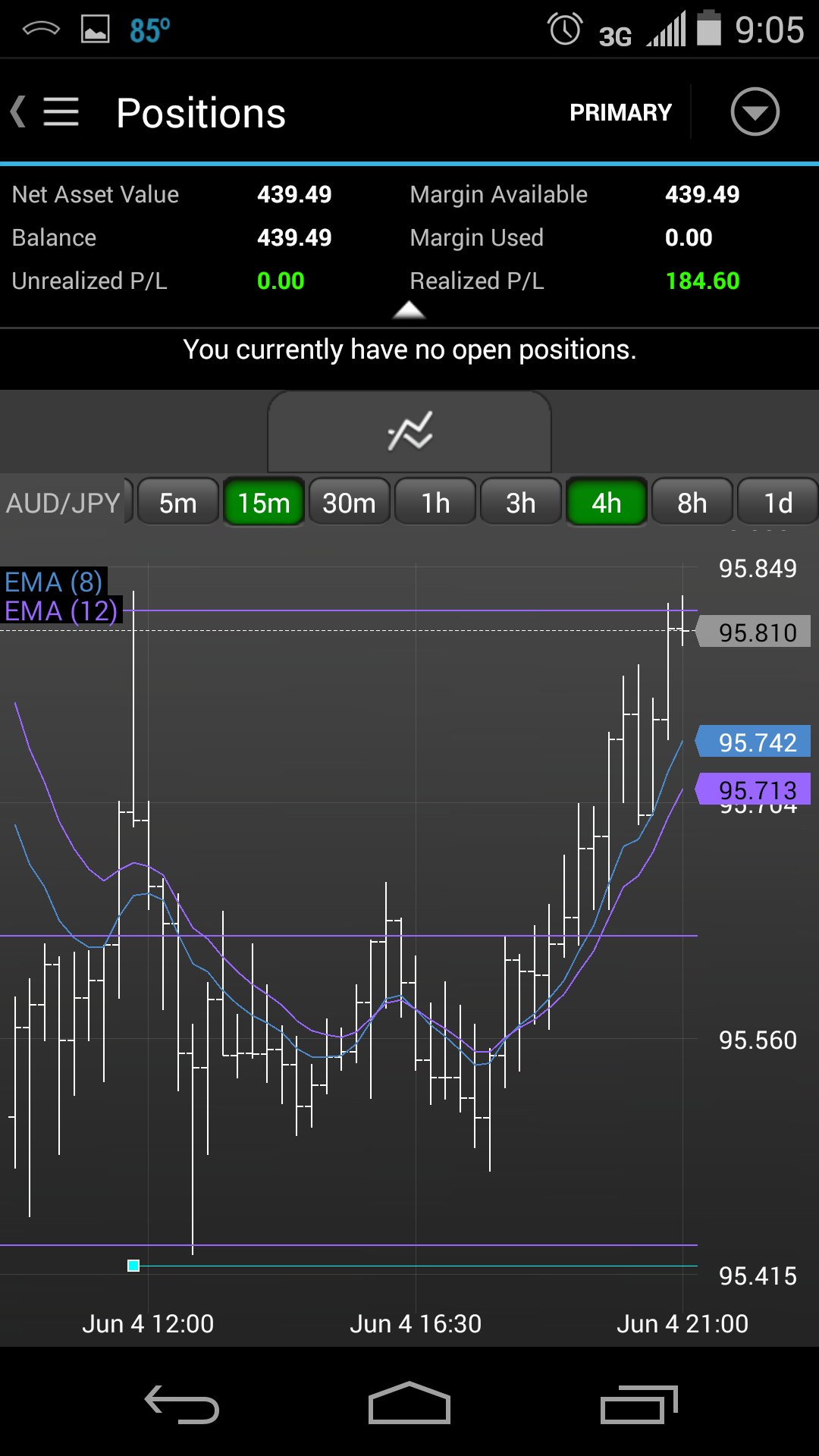
Task: Tap the chart toggle tab
Action: tap(409, 432)
